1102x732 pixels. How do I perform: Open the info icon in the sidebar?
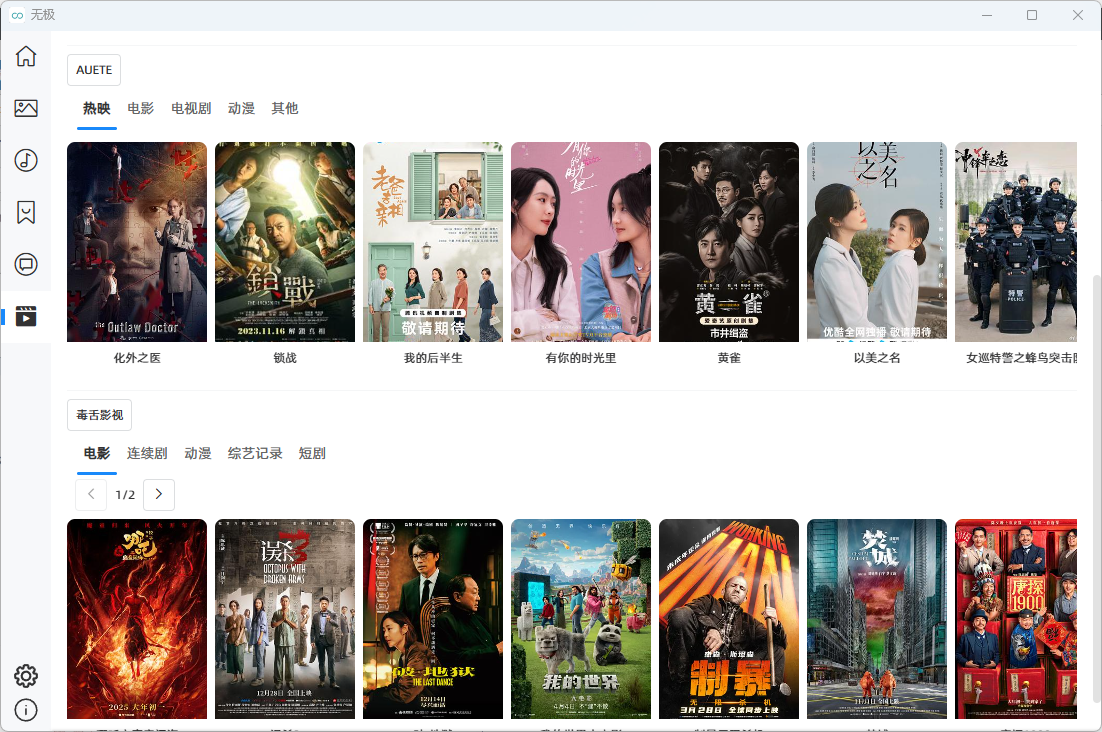(x=26, y=710)
